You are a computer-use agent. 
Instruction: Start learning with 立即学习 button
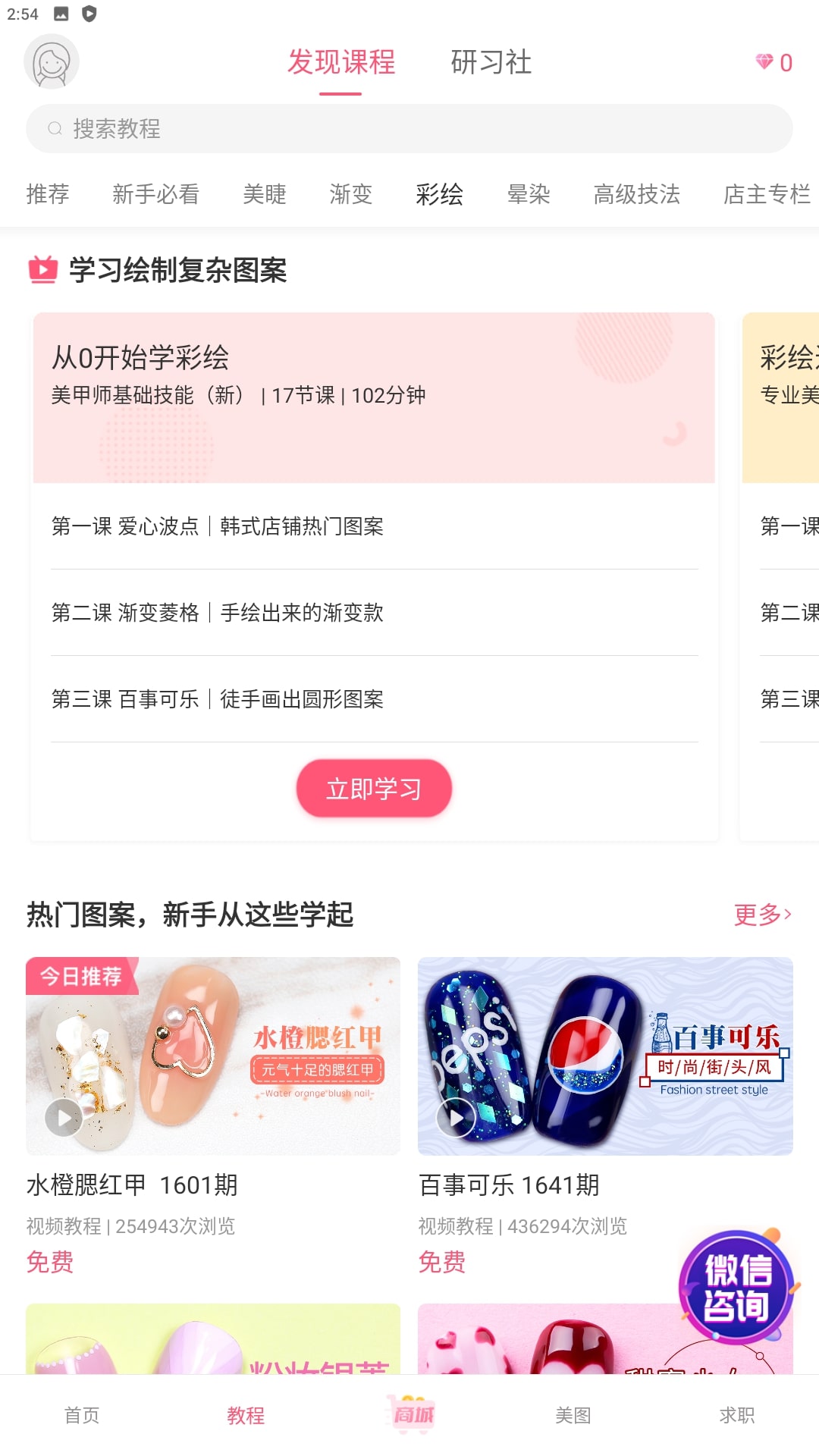coord(374,789)
